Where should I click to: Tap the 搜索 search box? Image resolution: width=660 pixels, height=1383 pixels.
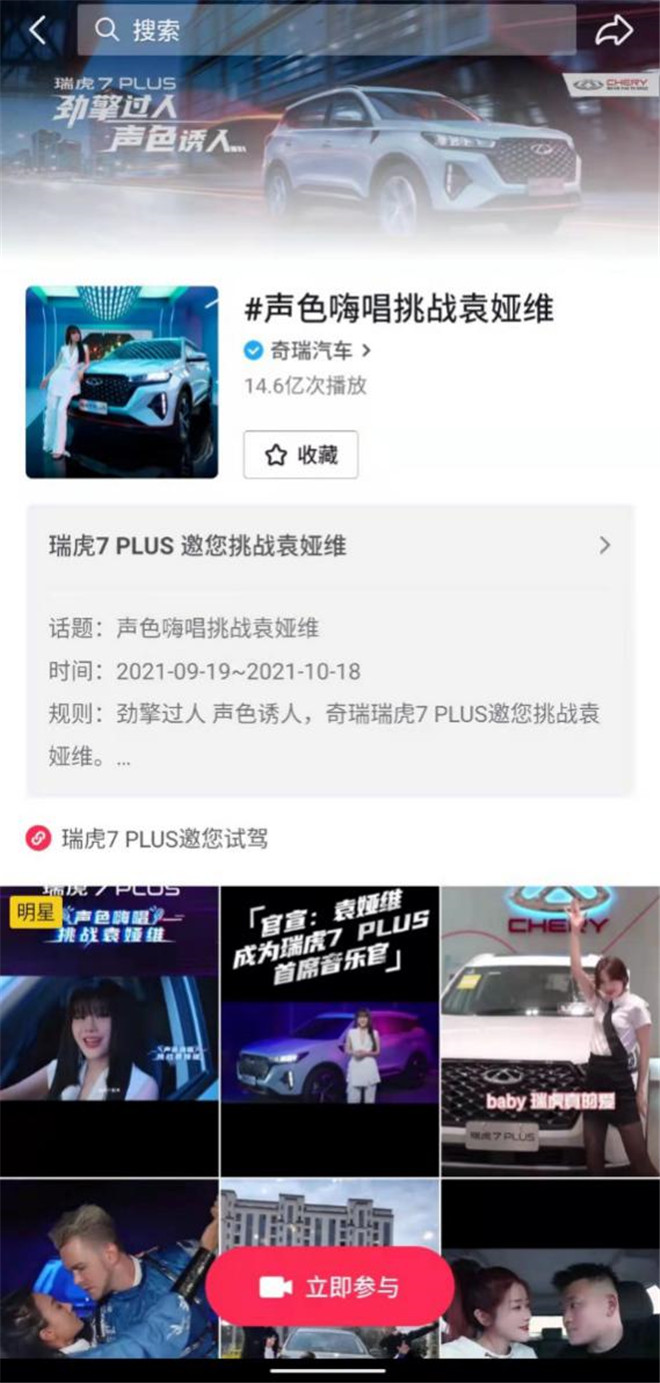click(327, 30)
